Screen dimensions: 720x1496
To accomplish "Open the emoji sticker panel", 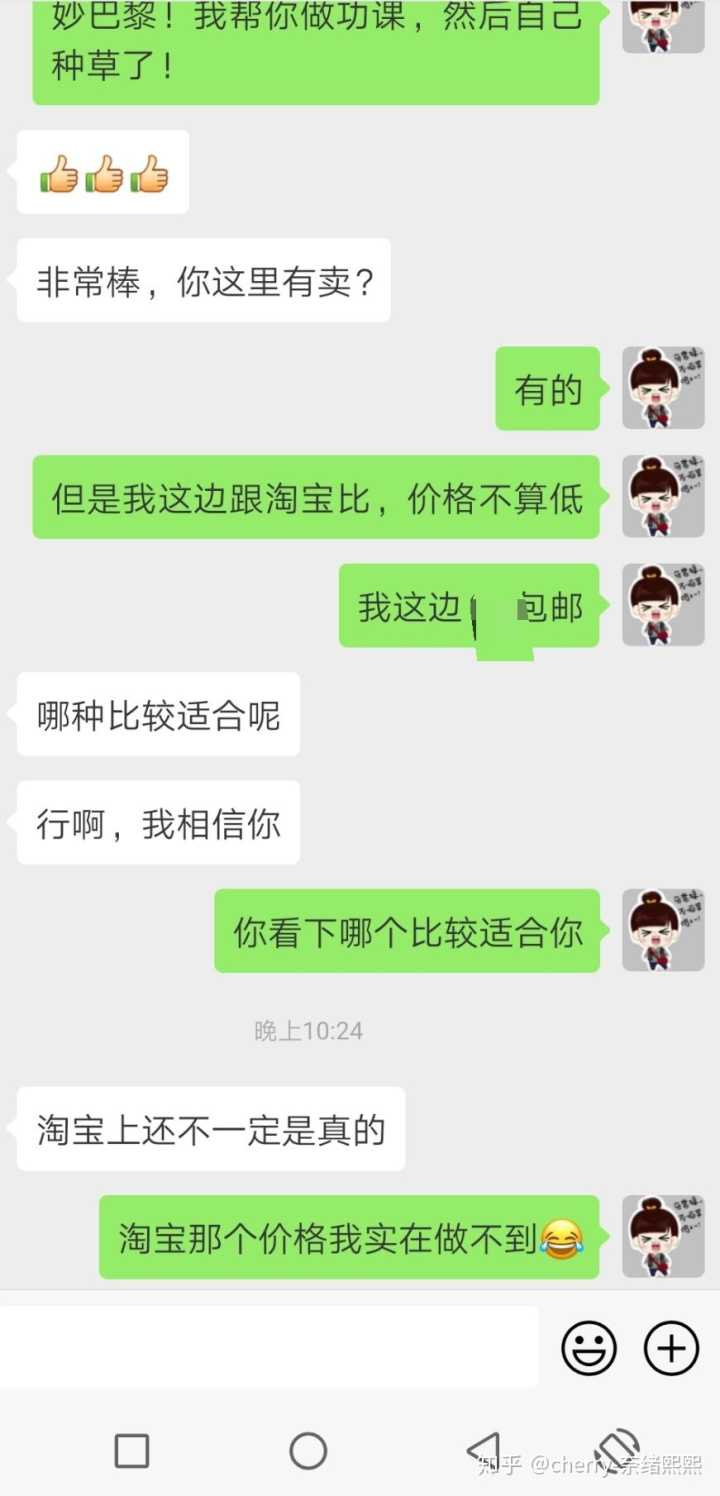I will pos(589,1348).
